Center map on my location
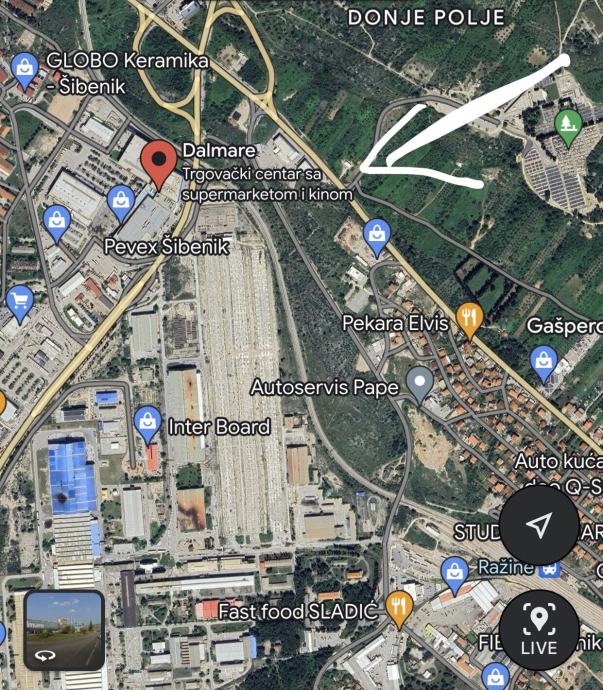603x690 pixels. (x=539, y=526)
